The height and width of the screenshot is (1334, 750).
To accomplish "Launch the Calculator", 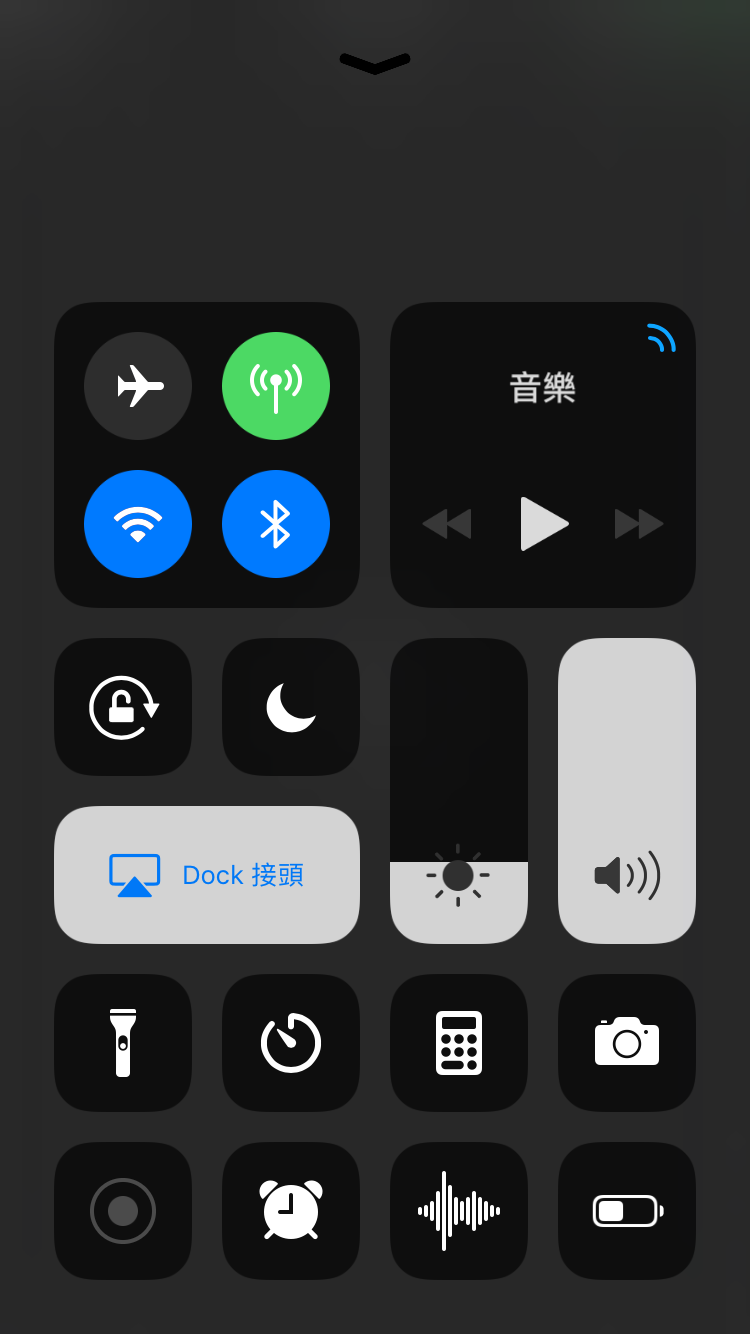I will coord(459,1043).
